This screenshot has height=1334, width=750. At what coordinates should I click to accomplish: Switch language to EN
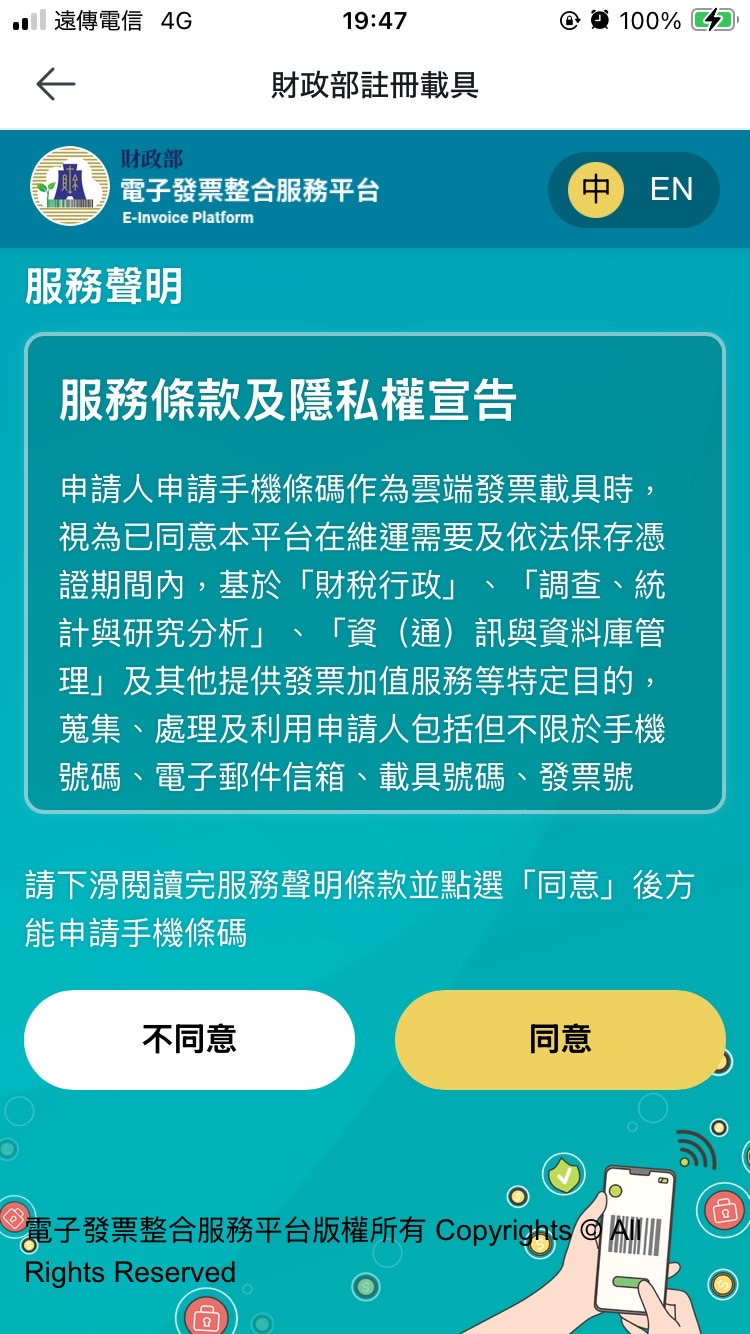tap(671, 189)
